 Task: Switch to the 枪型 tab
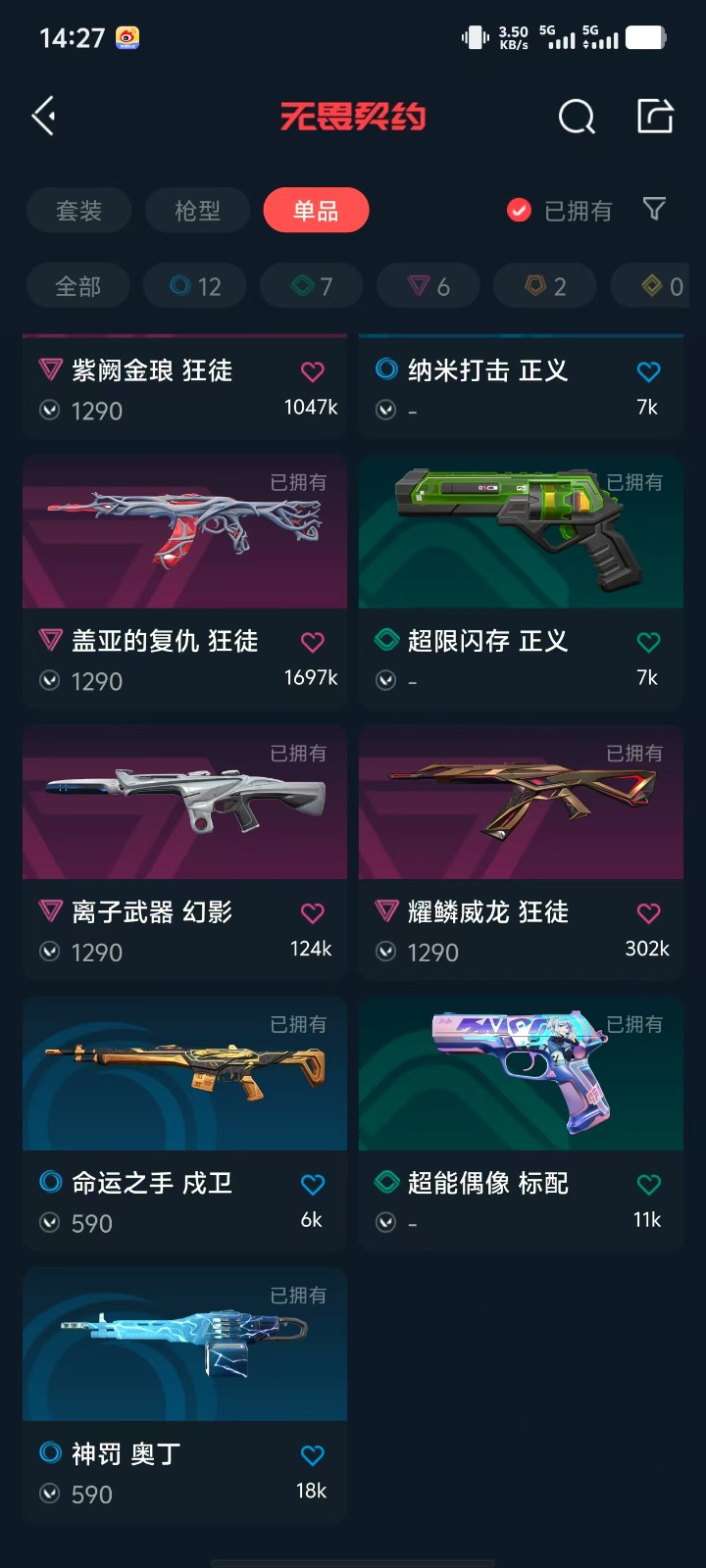pos(197,211)
